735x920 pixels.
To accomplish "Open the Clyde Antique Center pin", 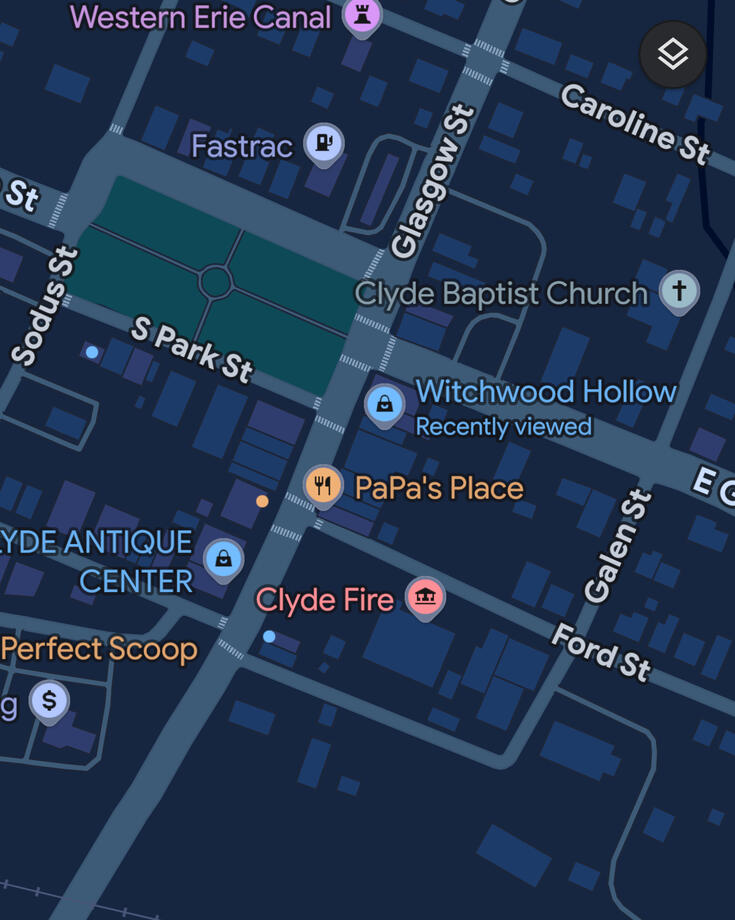I will click(x=223, y=559).
